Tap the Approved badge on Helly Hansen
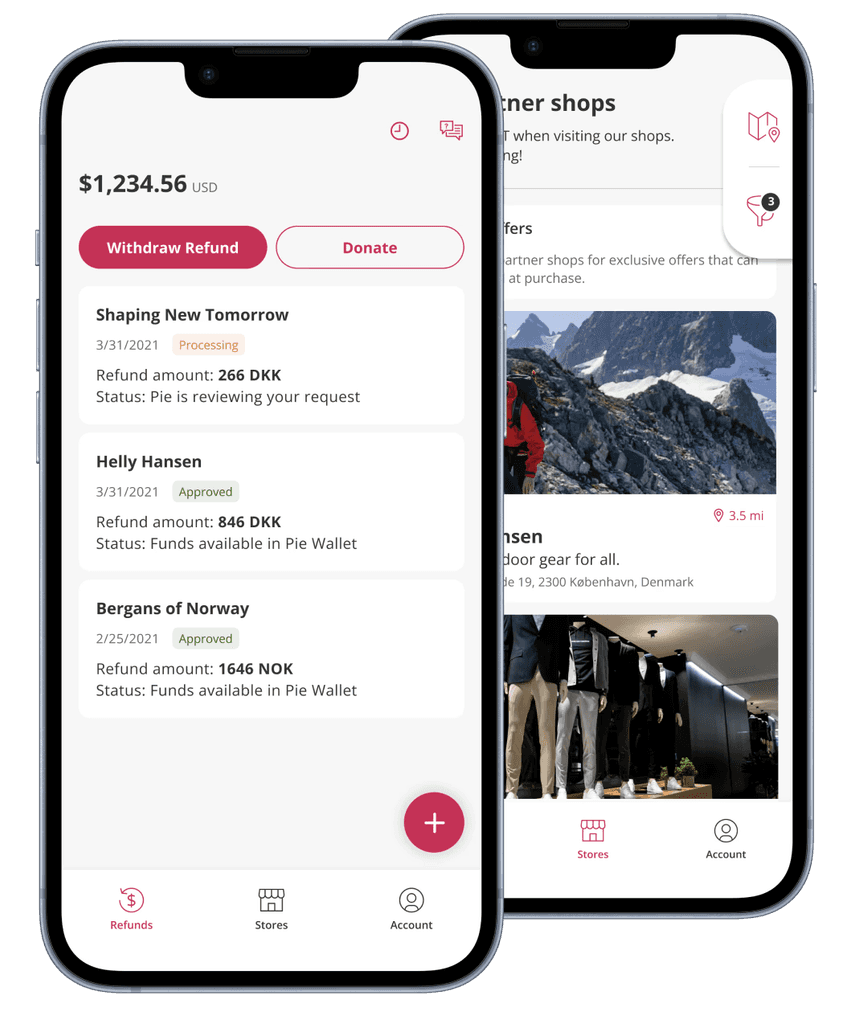This screenshot has width=855, height=1024. click(x=206, y=491)
